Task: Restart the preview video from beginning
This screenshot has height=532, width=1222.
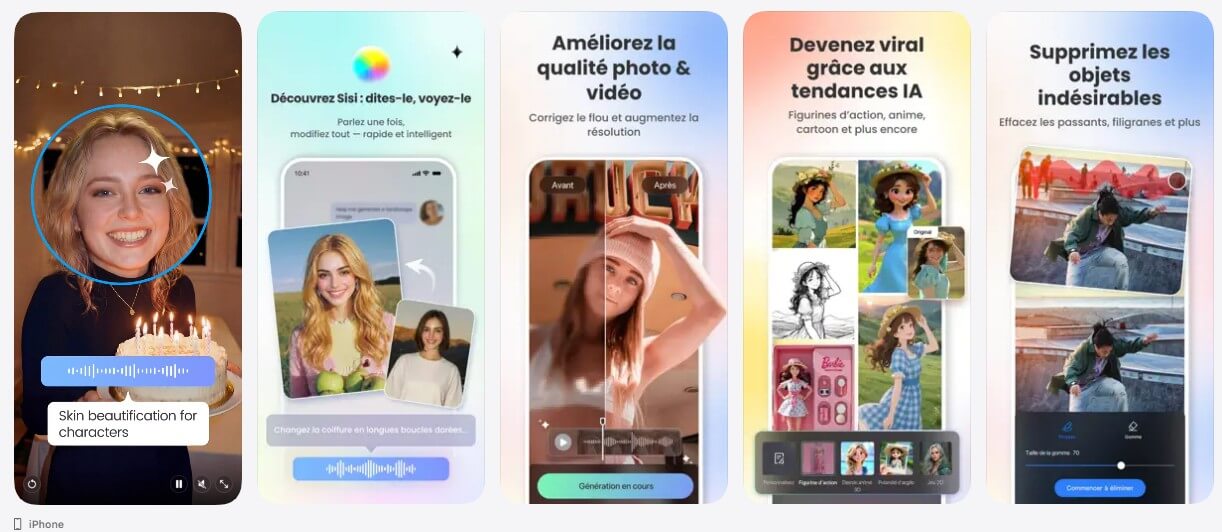Action: tap(32, 484)
